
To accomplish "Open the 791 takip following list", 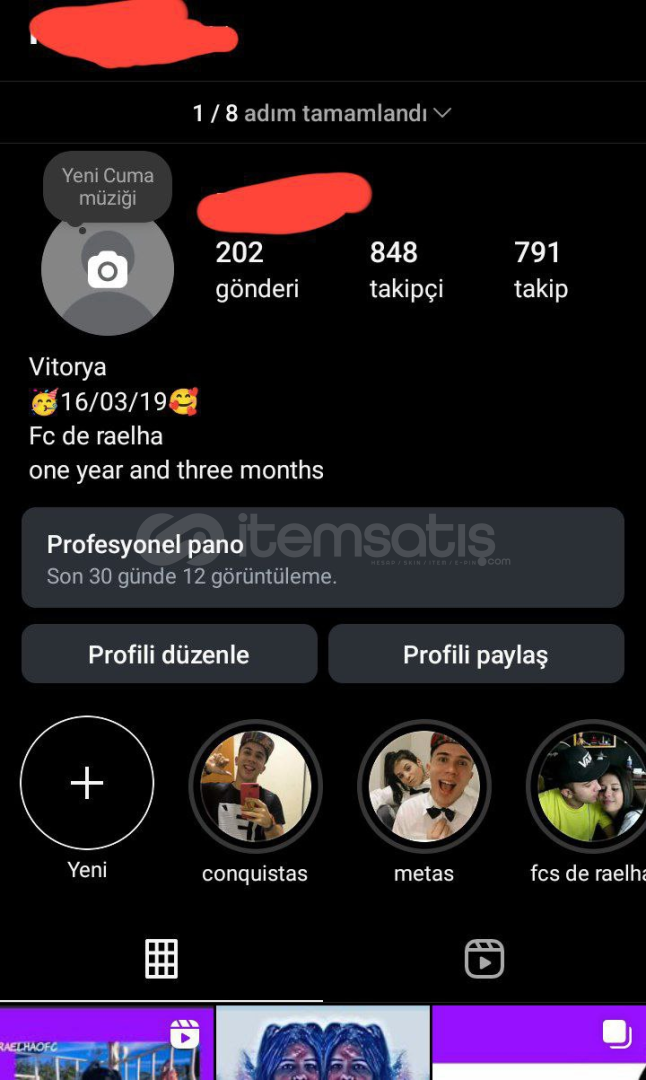I will [540, 269].
